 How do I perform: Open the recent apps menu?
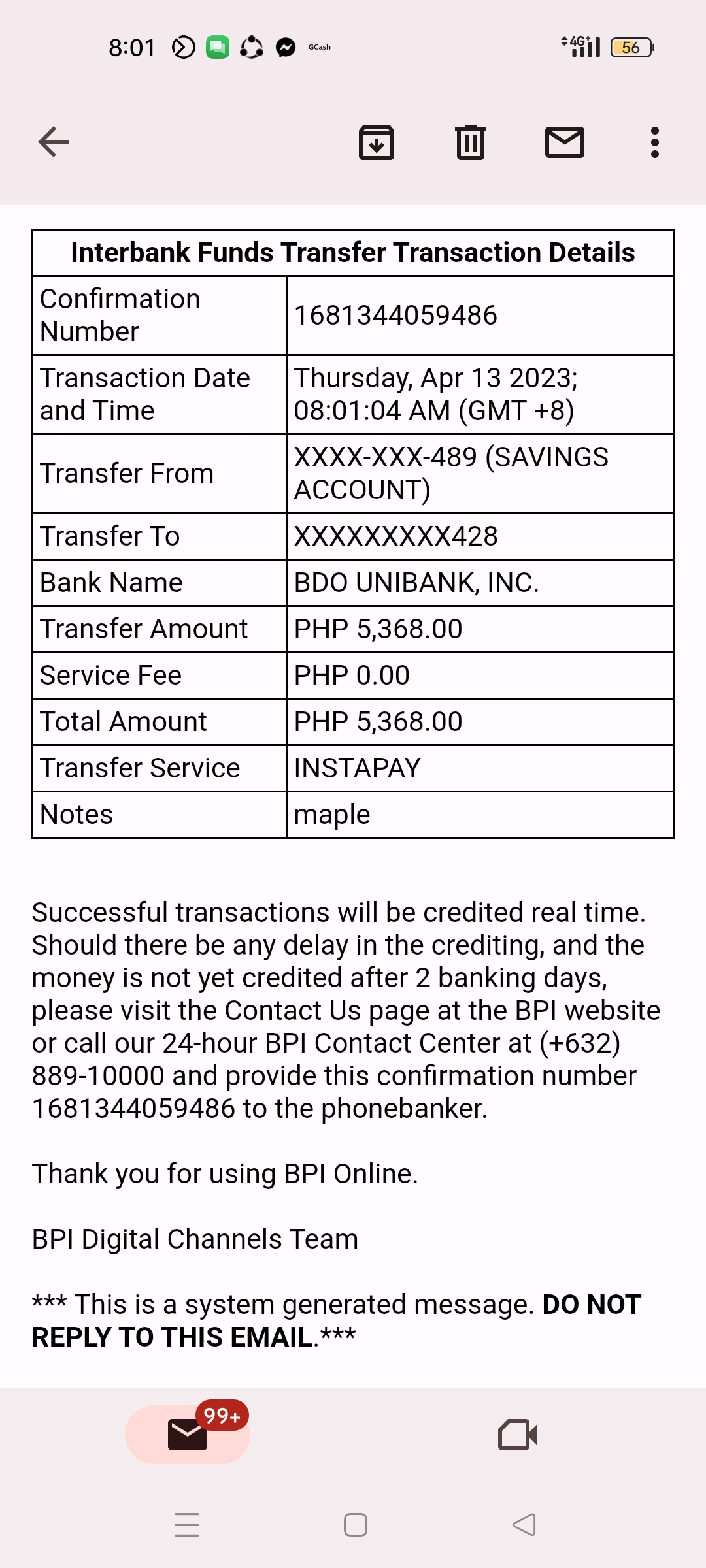pyautogui.click(x=187, y=1525)
